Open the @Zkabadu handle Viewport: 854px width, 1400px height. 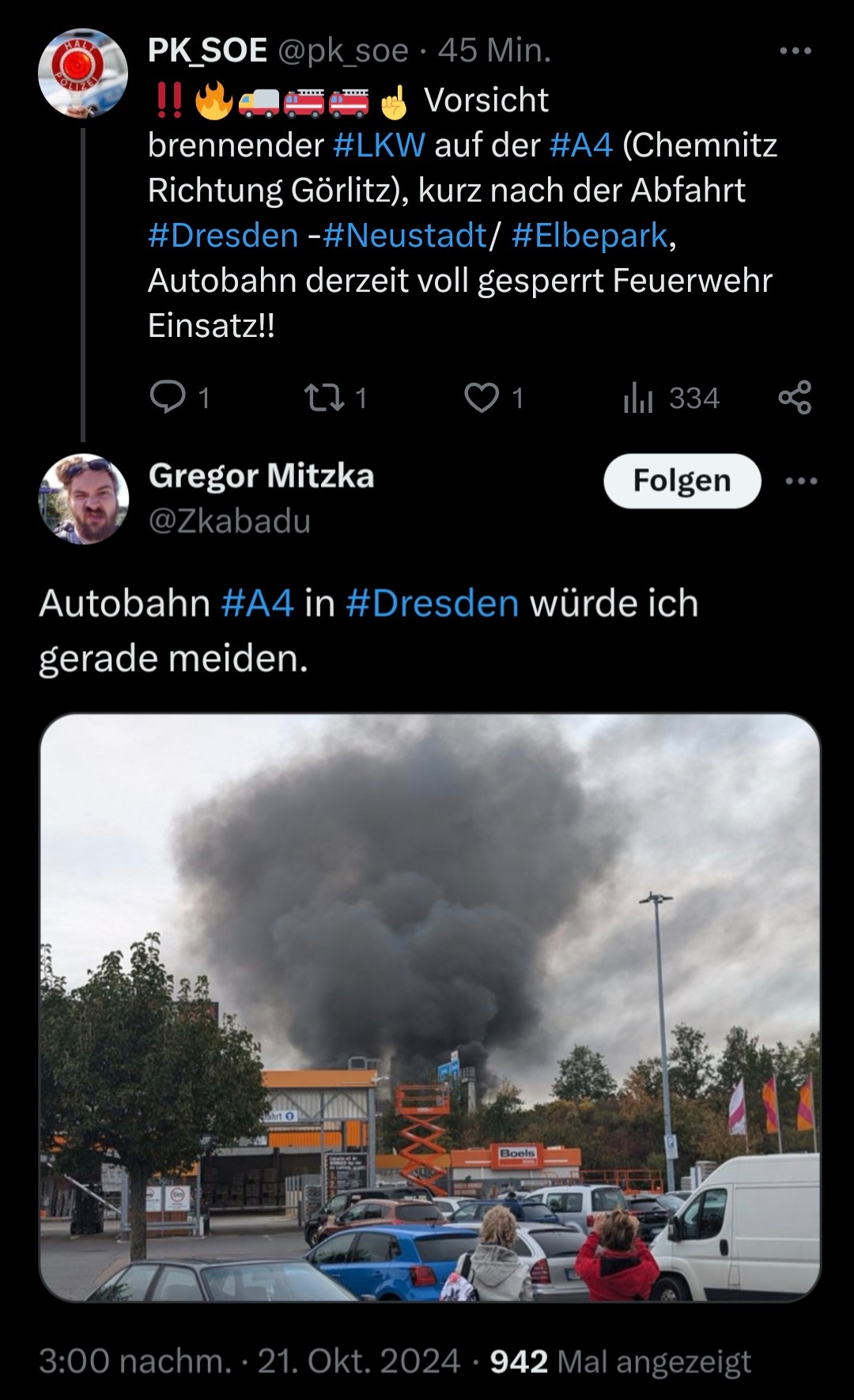coord(229,521)
